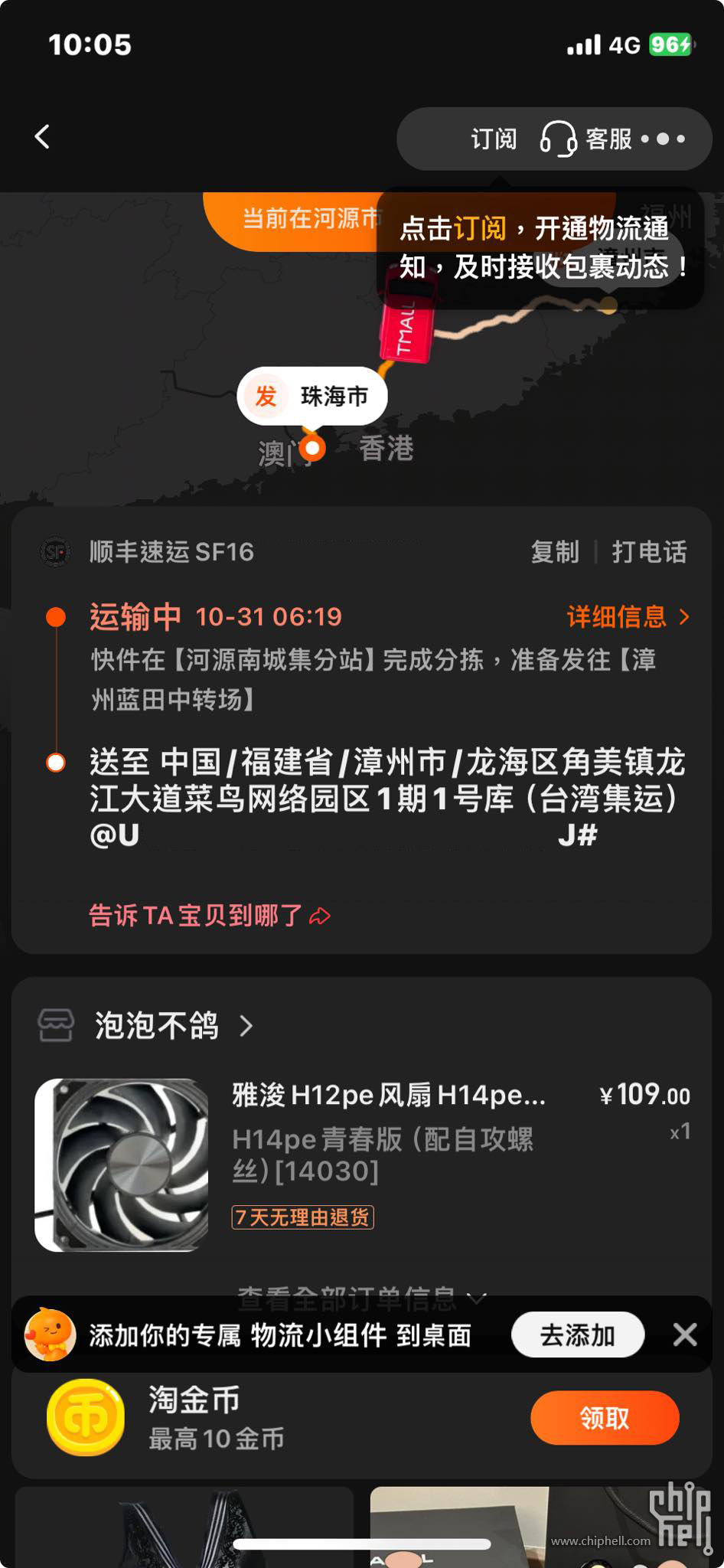
Task: Open 详细信息 shipping details
Action: (627, 617)
